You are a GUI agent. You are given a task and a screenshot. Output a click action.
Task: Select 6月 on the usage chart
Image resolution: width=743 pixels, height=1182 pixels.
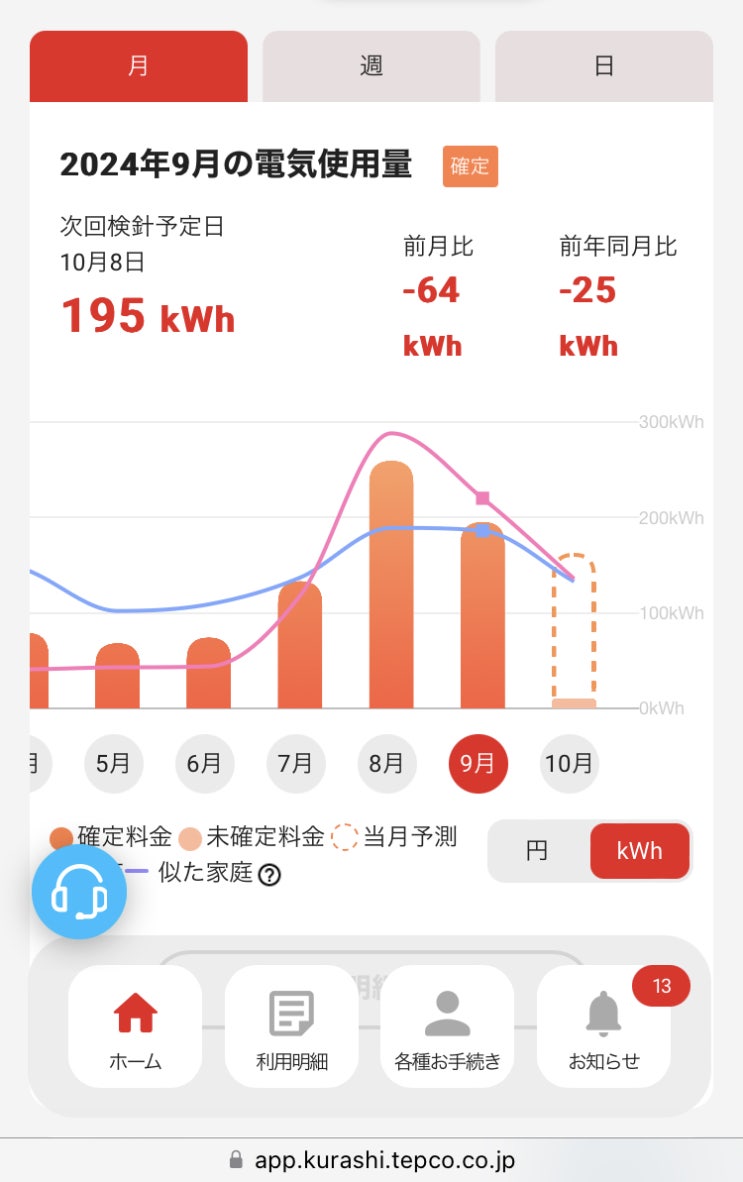(204, 764)
